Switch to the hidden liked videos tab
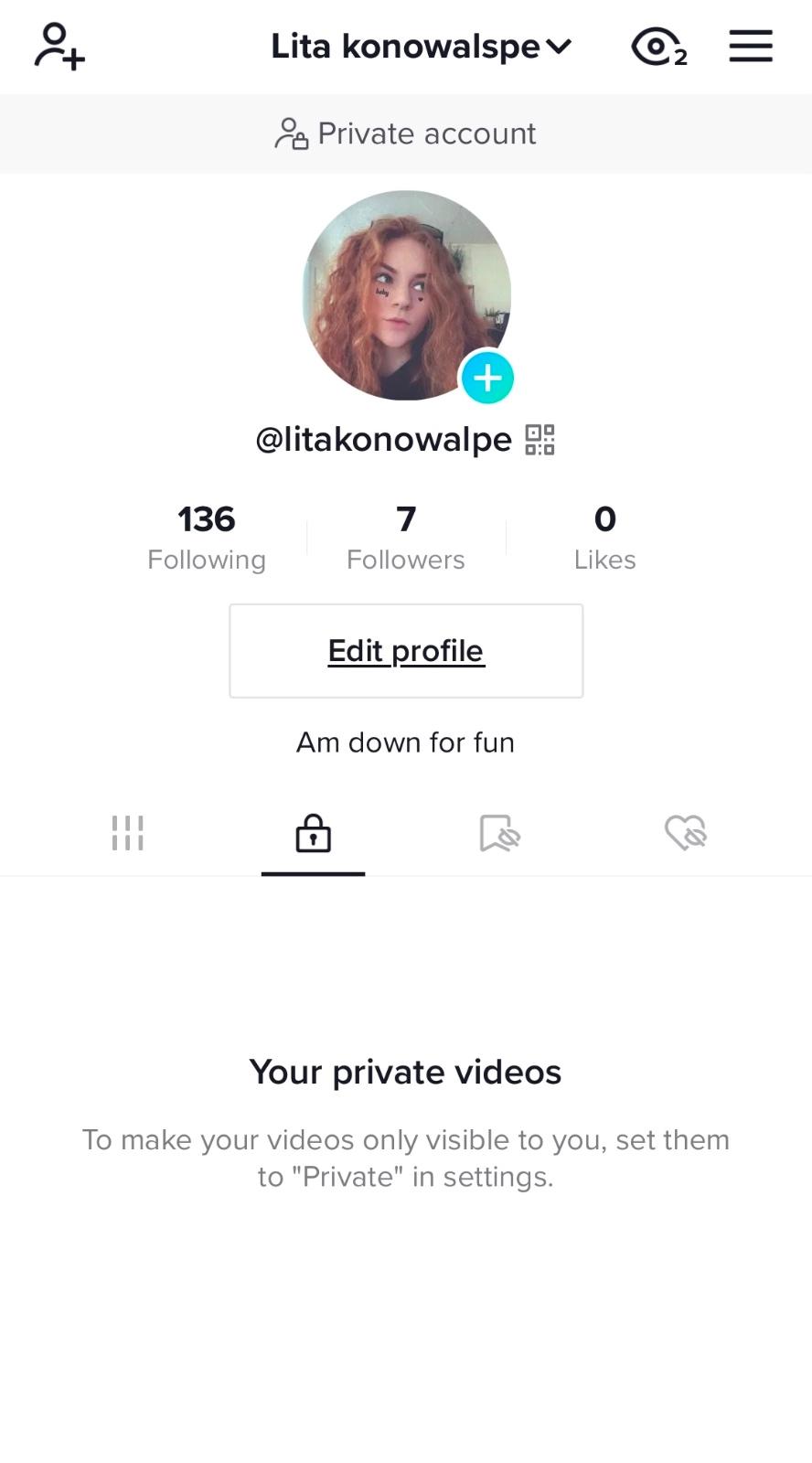This screenshot has width=812, height=1463. click(686, 833)
